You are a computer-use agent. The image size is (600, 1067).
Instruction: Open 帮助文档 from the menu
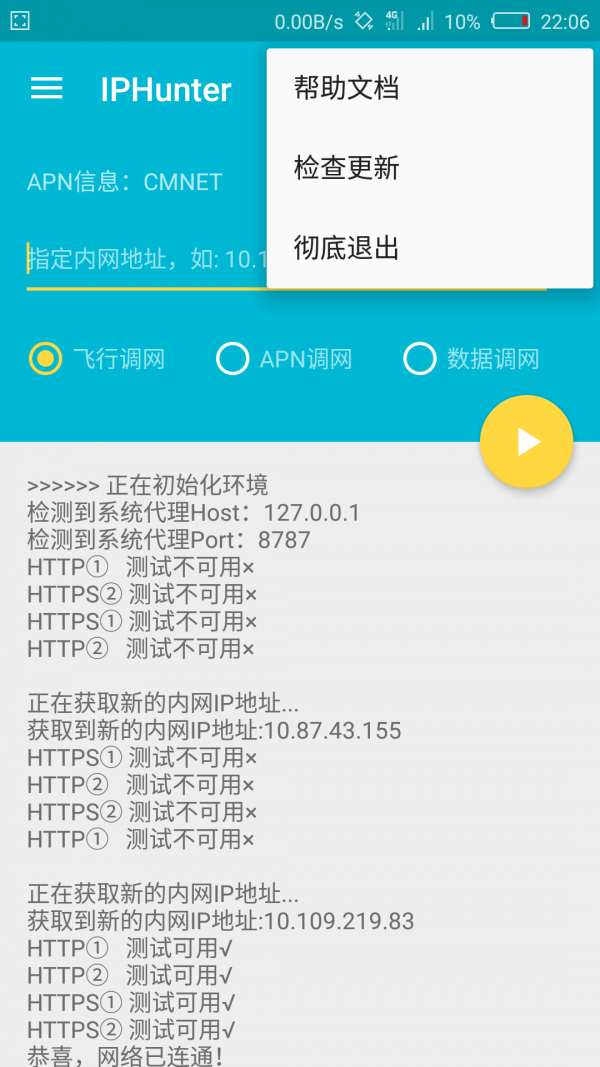click(x=346, y=88)
